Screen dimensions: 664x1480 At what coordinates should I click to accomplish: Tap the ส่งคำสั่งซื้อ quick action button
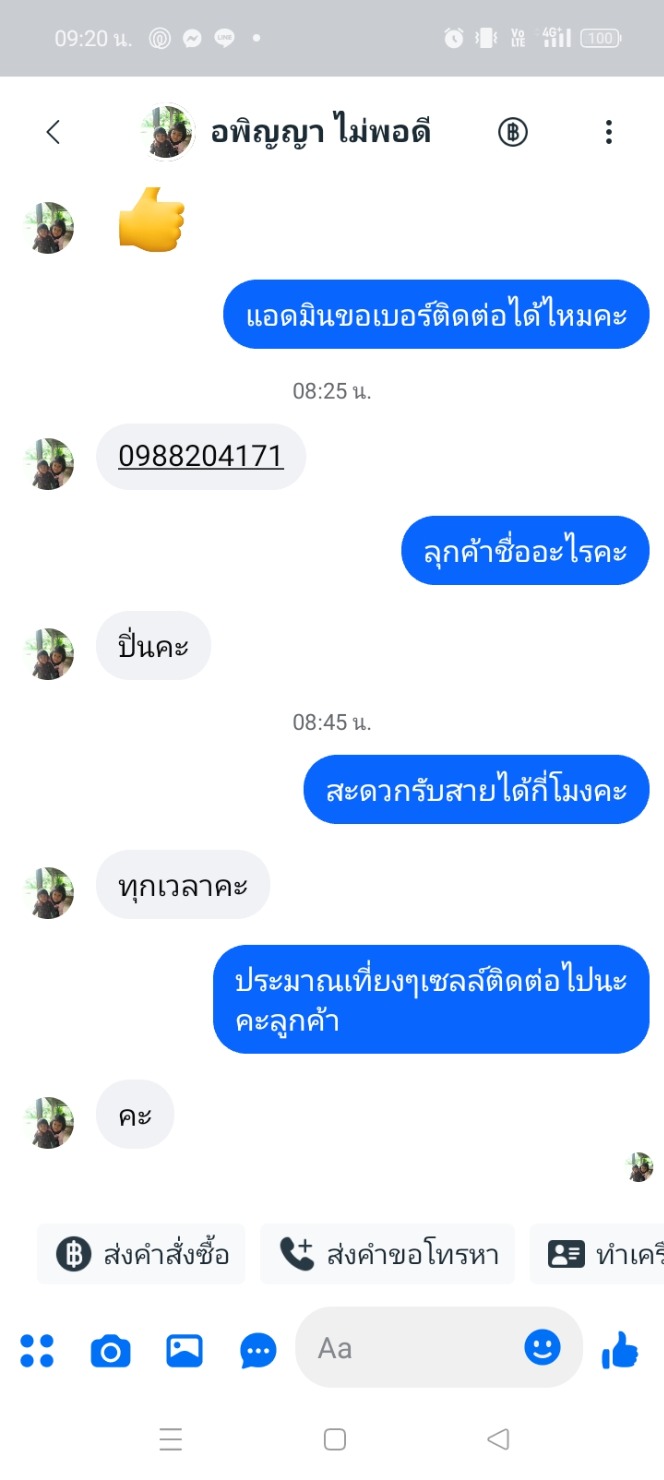pos(141,1254)
